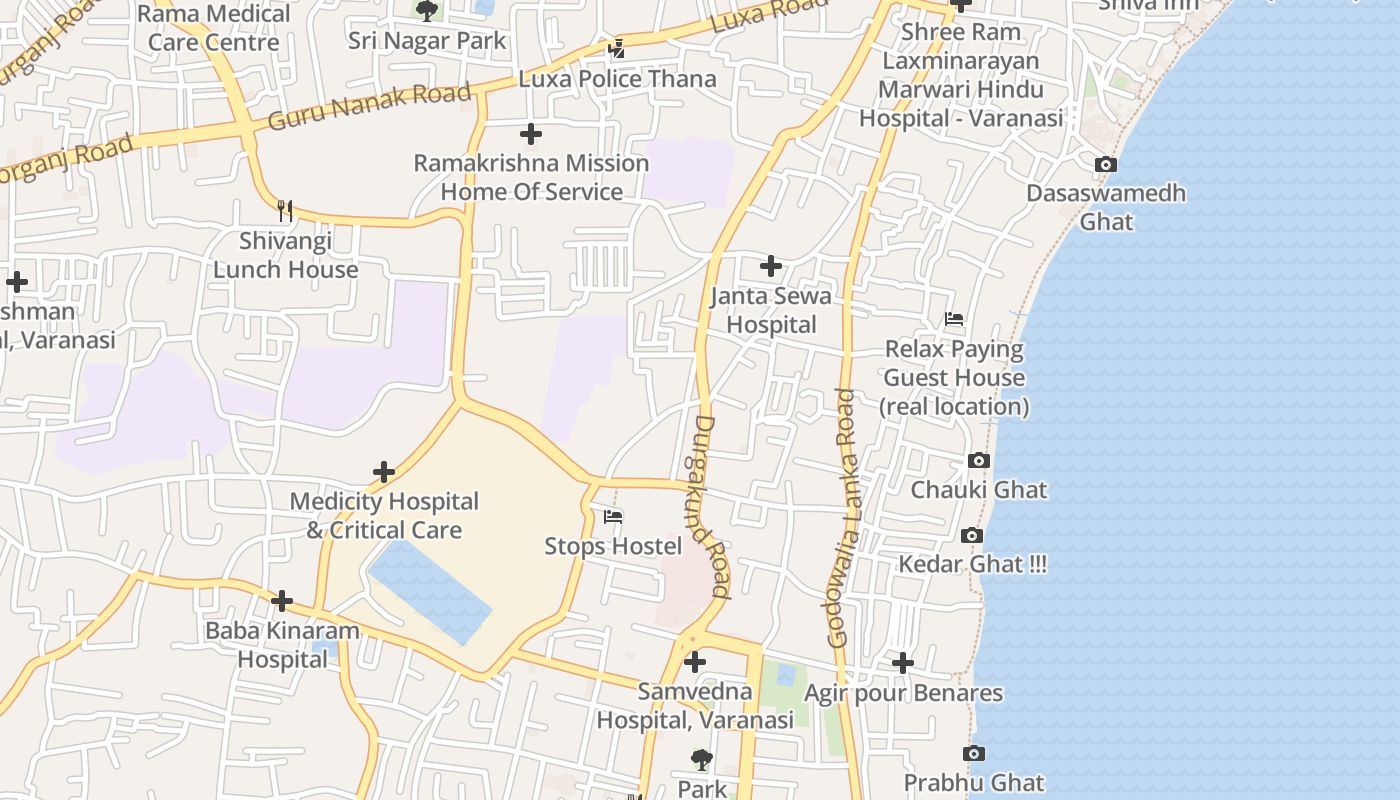Screen dimensions: 1400x800
Task: Tap the Janta Sewa Hospital marker
Action: [770, 266]
